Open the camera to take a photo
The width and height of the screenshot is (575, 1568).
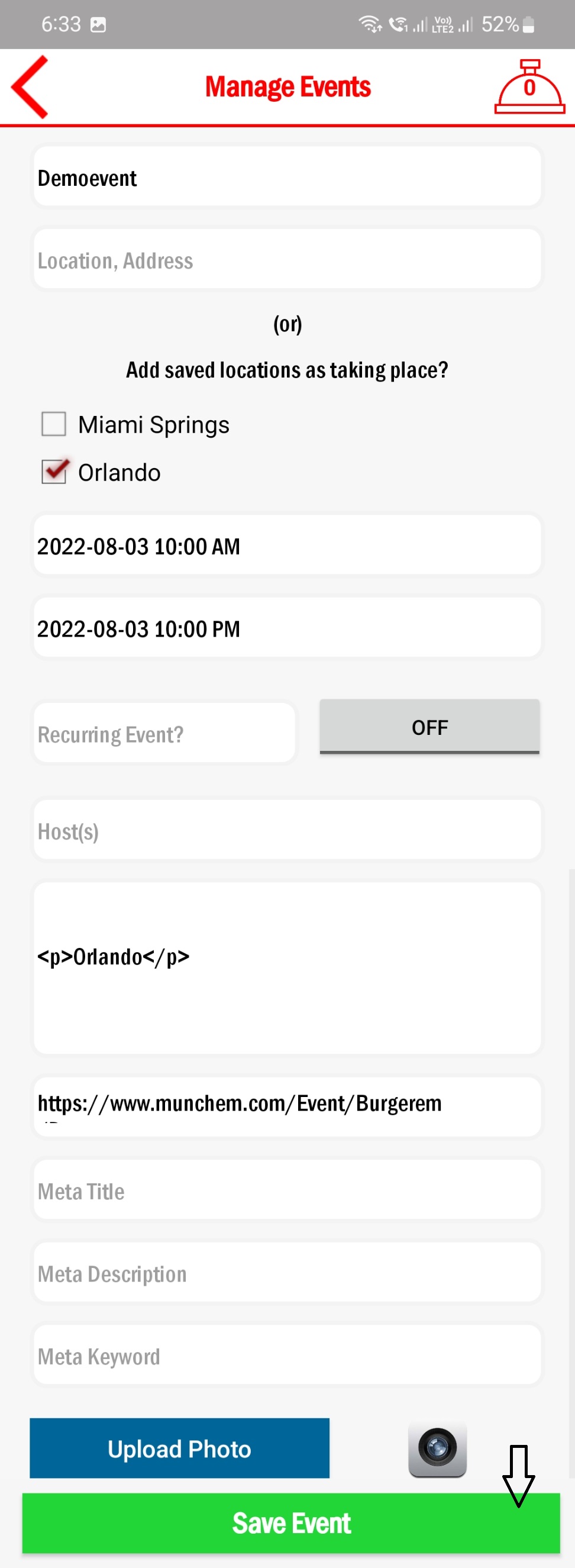coord(438,1448)
